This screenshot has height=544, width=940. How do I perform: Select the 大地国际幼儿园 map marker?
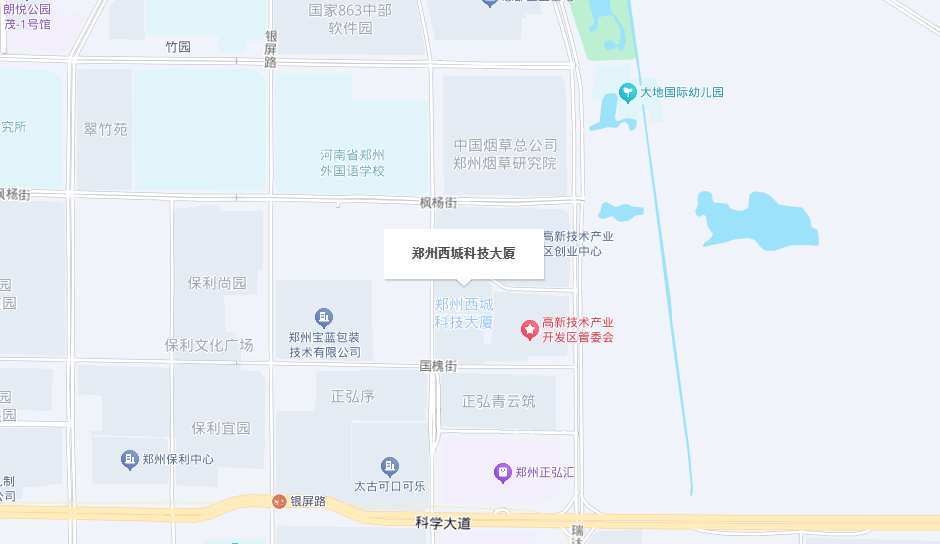[628, 92]
